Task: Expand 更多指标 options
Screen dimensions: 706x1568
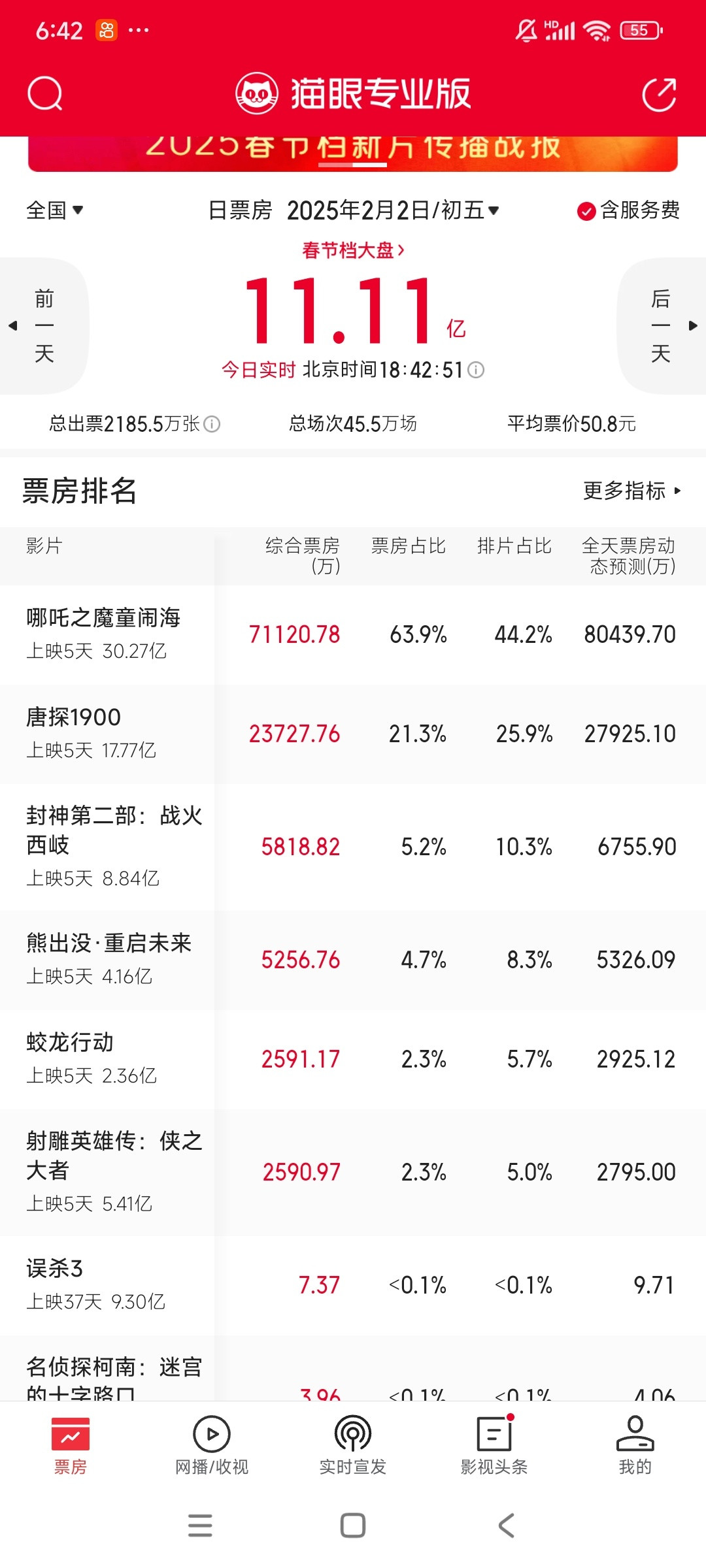Action: tap(632, 491)
